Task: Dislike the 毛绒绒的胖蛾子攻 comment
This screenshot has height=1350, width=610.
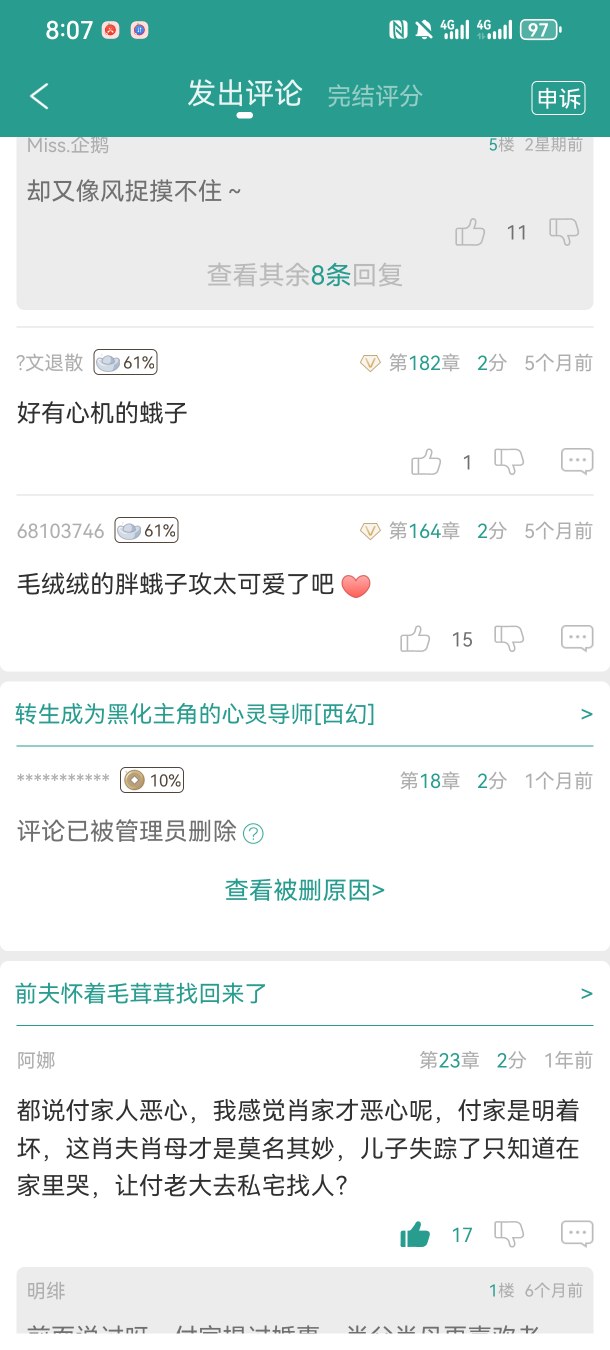Action: point(509,638)
